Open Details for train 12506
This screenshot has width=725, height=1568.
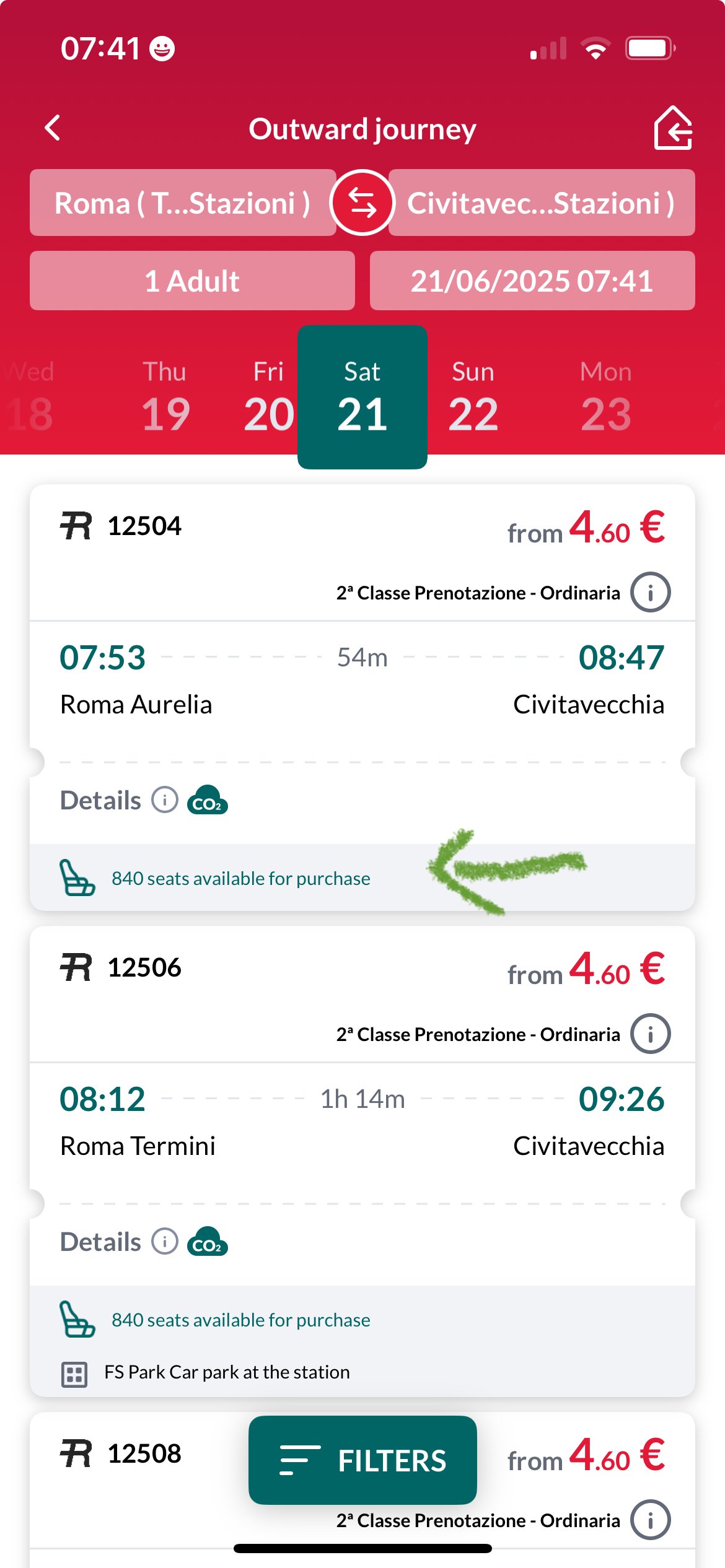pyautogui.click(x=119, y=1242)
